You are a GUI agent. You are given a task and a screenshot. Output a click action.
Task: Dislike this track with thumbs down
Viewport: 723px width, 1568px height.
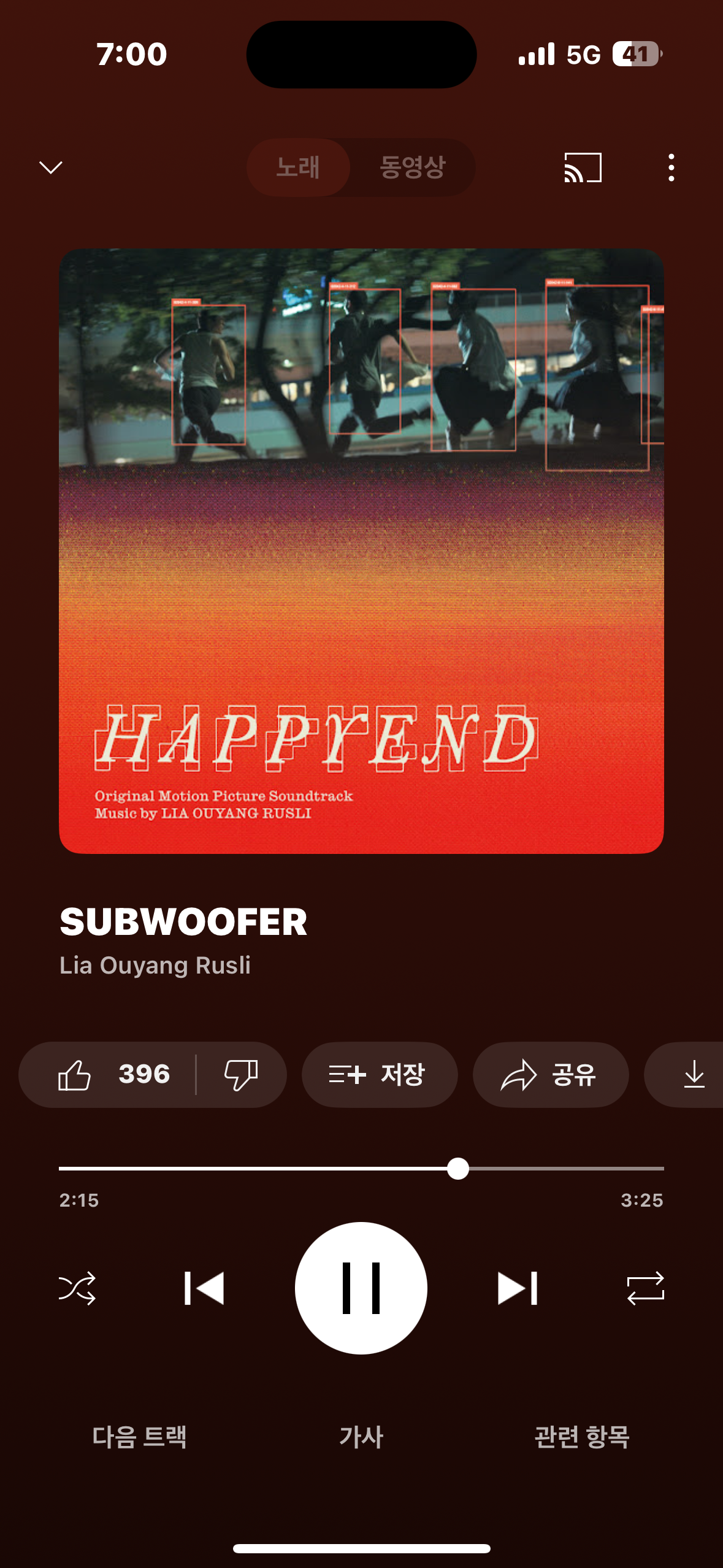click(241, 1074)
